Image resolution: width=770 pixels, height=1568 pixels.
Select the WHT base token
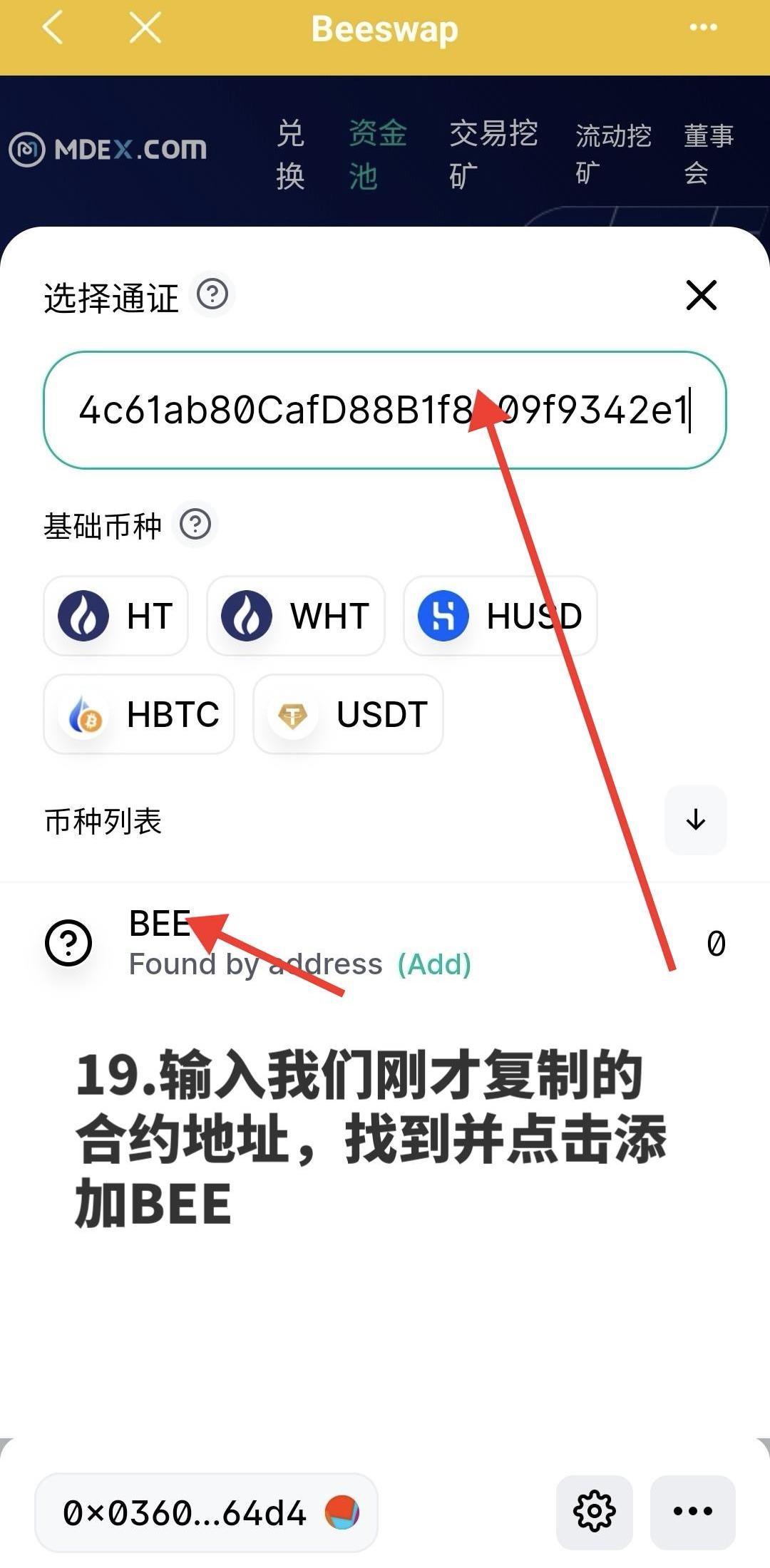[295, 616]
